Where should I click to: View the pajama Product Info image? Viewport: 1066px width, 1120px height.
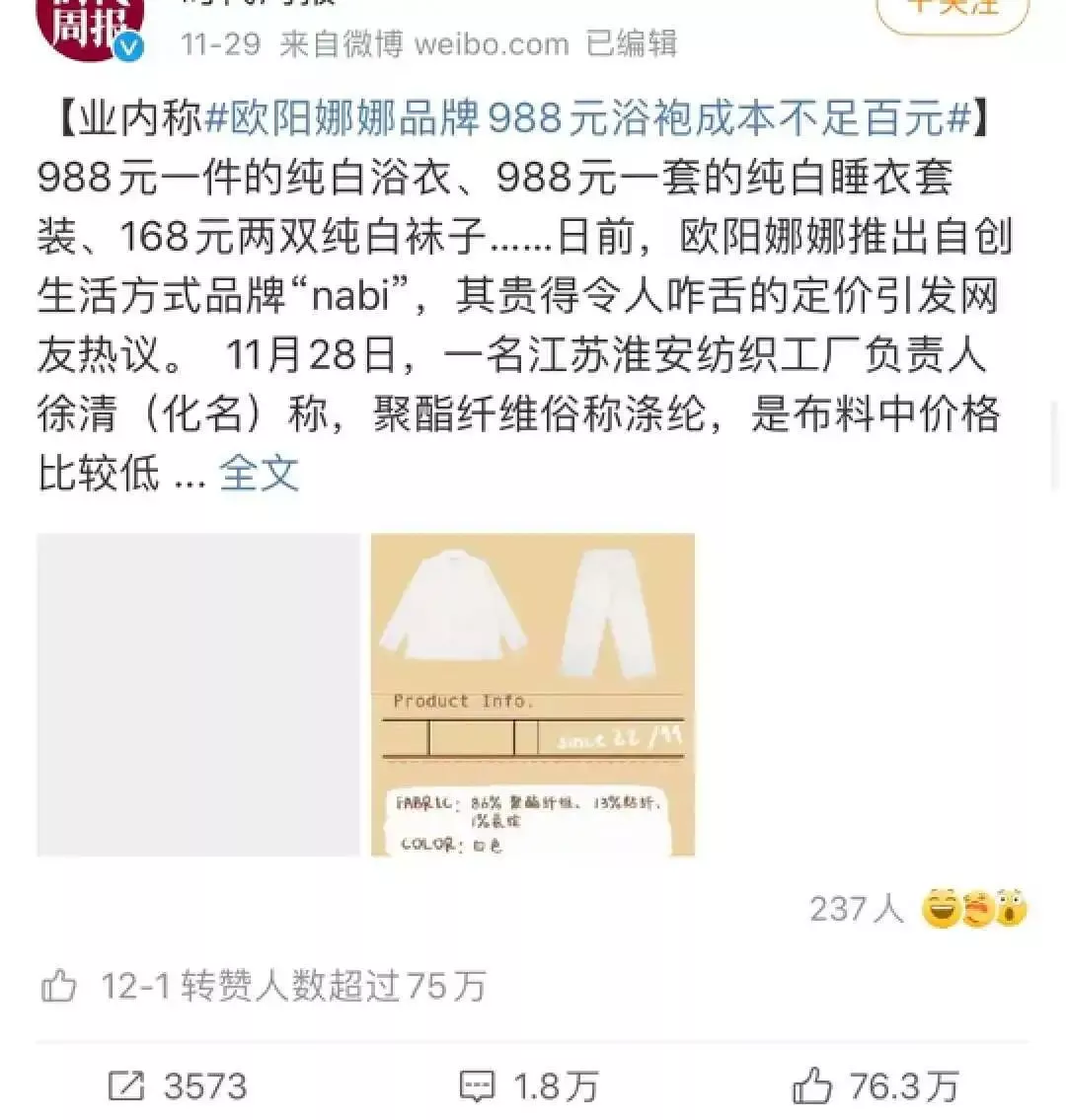click(533, 695)
